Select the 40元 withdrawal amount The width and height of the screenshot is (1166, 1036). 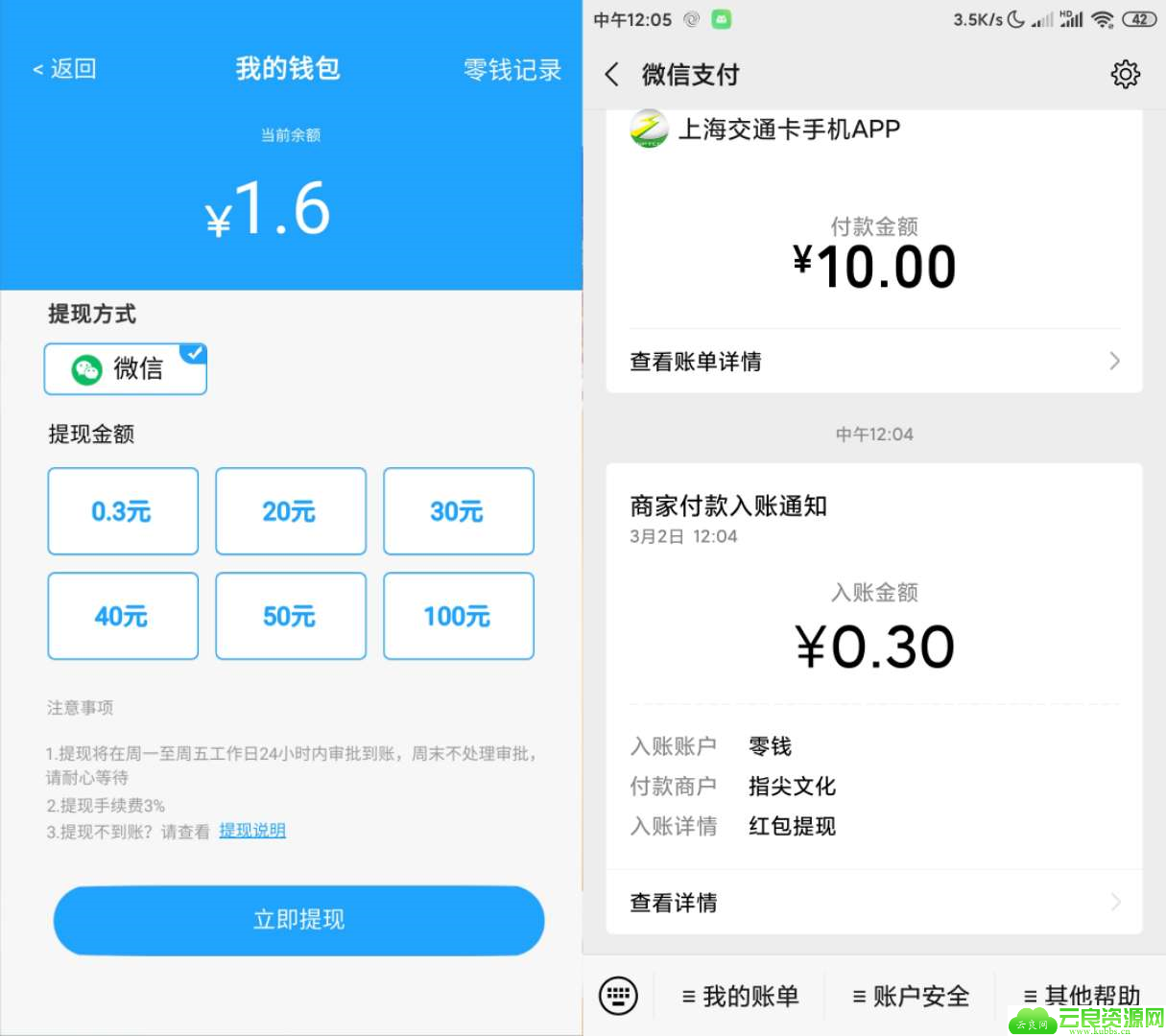pyautogui.click(x=123, y=616)
